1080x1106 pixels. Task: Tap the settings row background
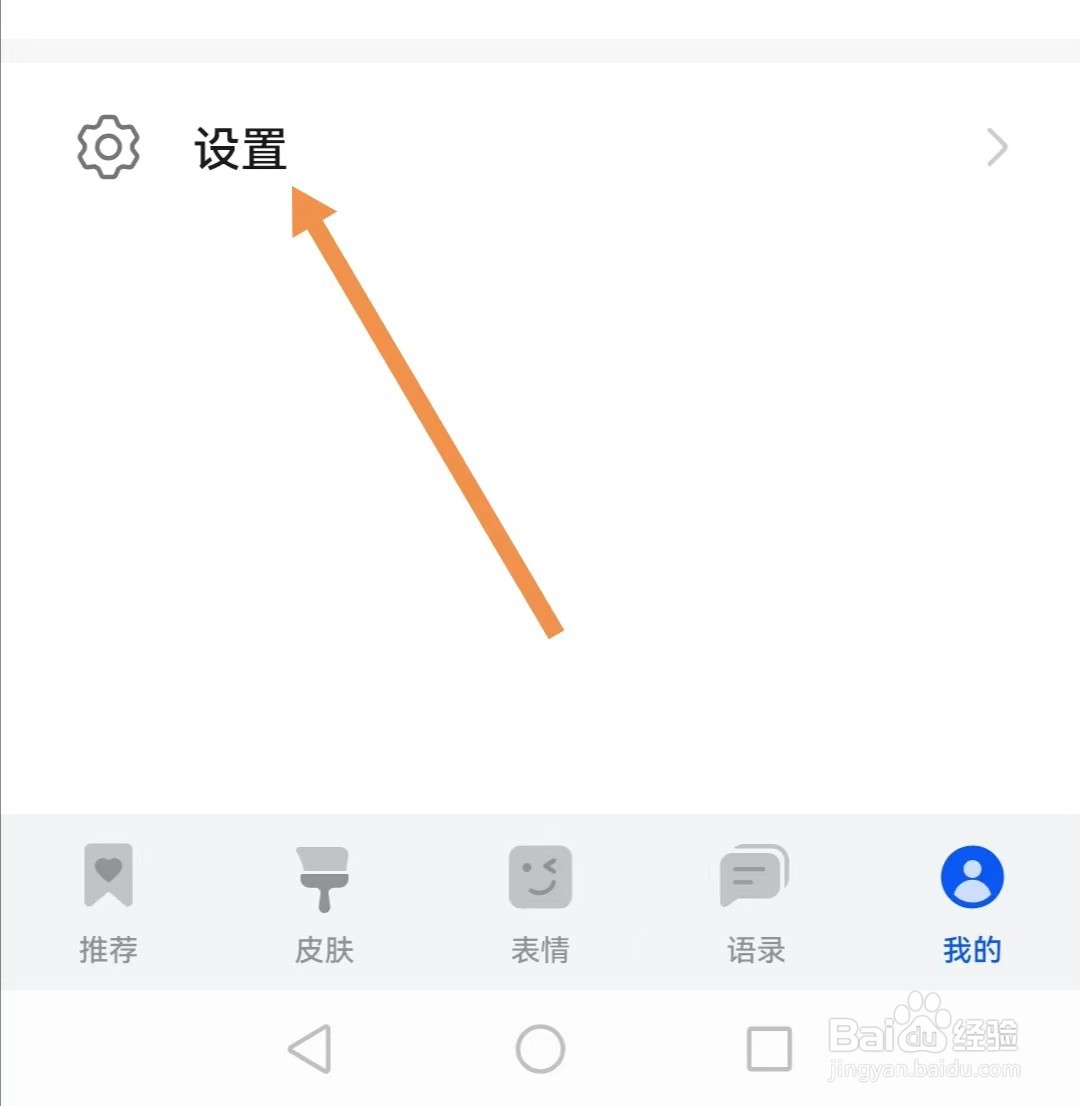[x=600, y=147]
